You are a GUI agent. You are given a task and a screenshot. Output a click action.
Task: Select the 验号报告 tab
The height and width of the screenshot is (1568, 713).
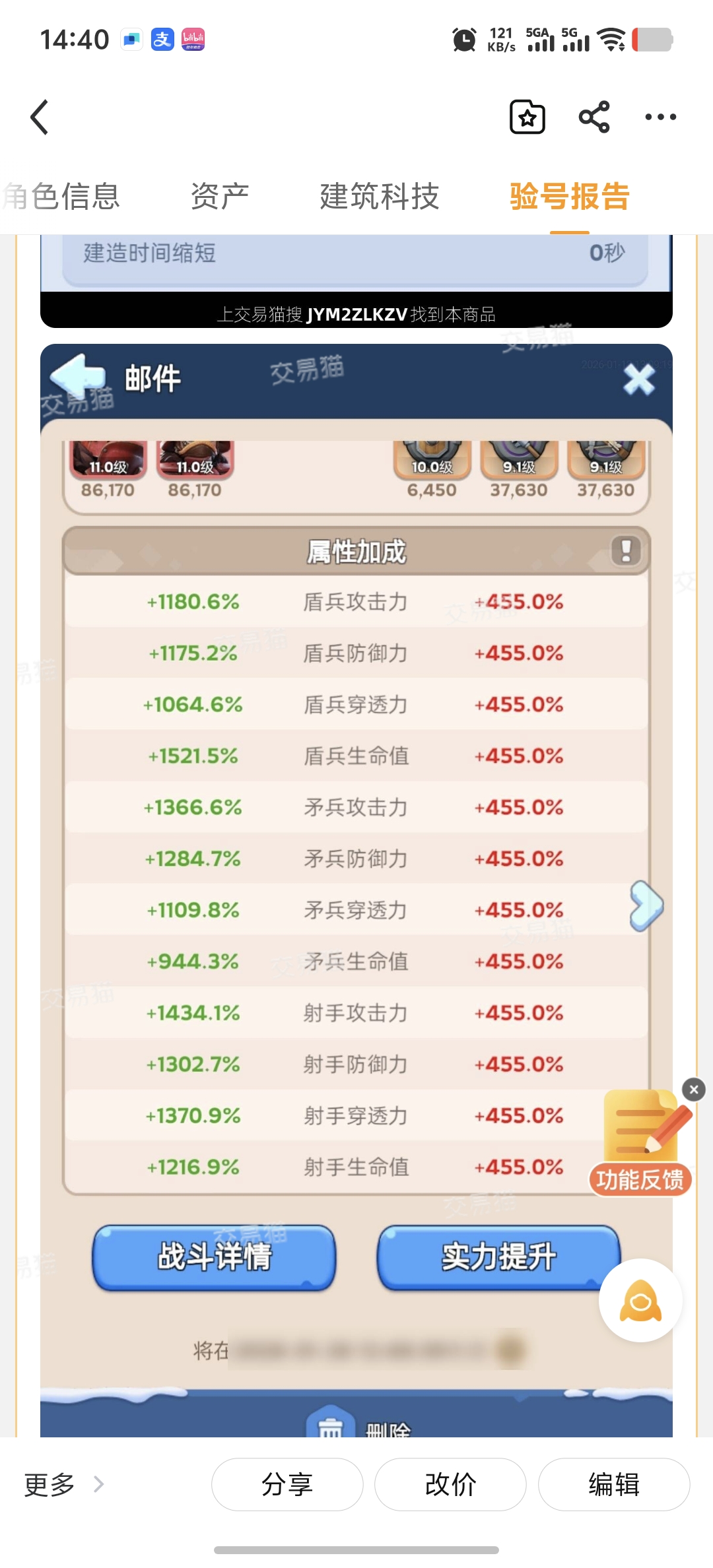pos(570,197)
